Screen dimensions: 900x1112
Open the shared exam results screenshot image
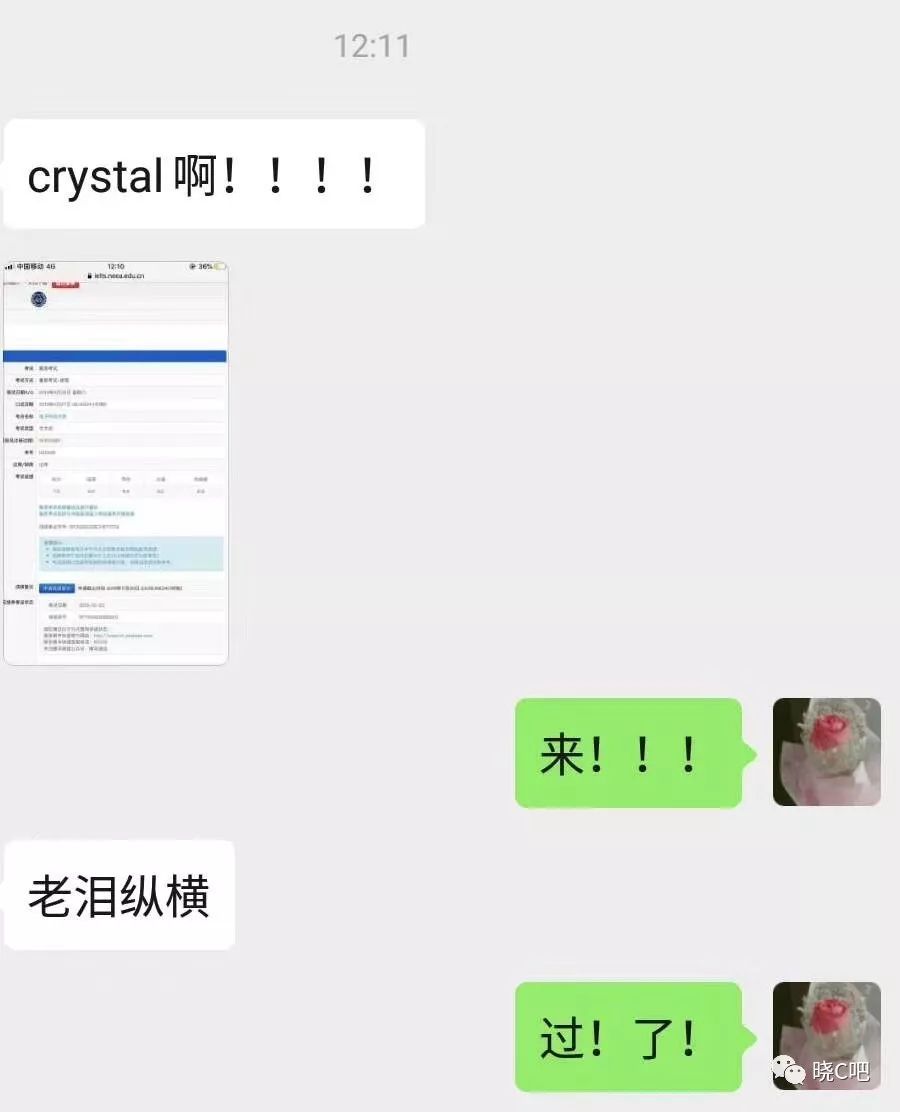click(x=116, y=463)
